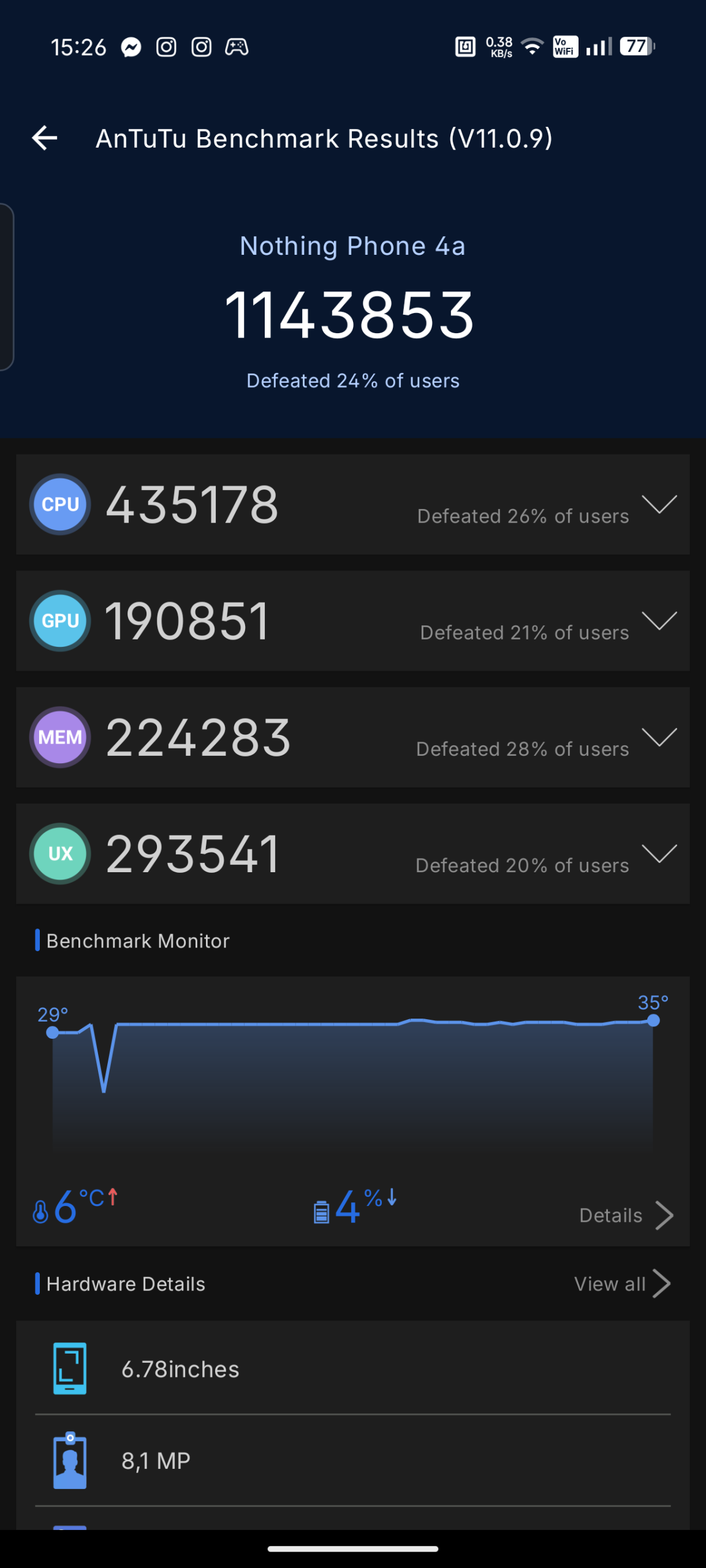
Task: Select the GPU score icon
Action: [x=59, y=620]
